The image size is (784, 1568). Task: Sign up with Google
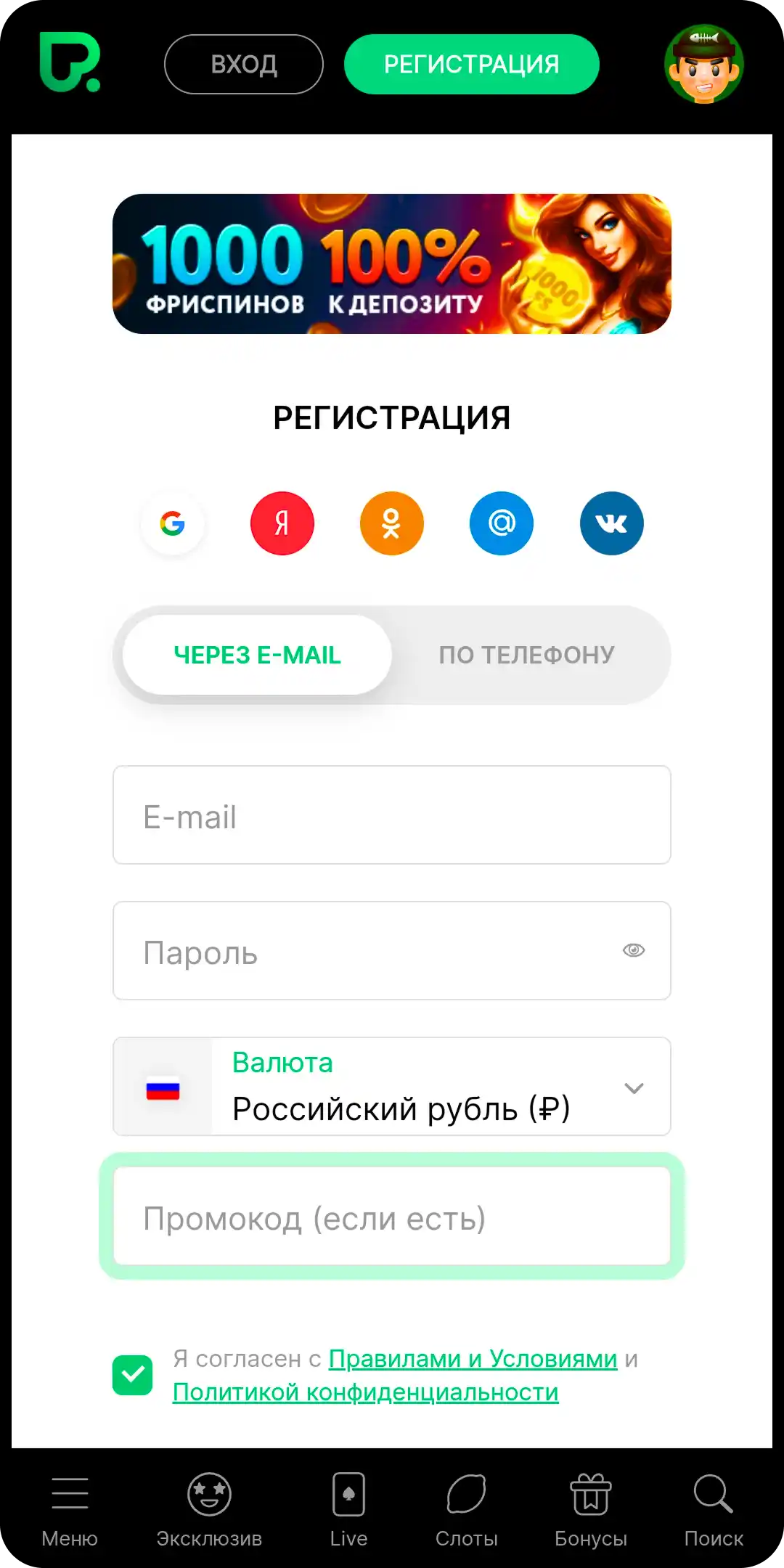173,523
